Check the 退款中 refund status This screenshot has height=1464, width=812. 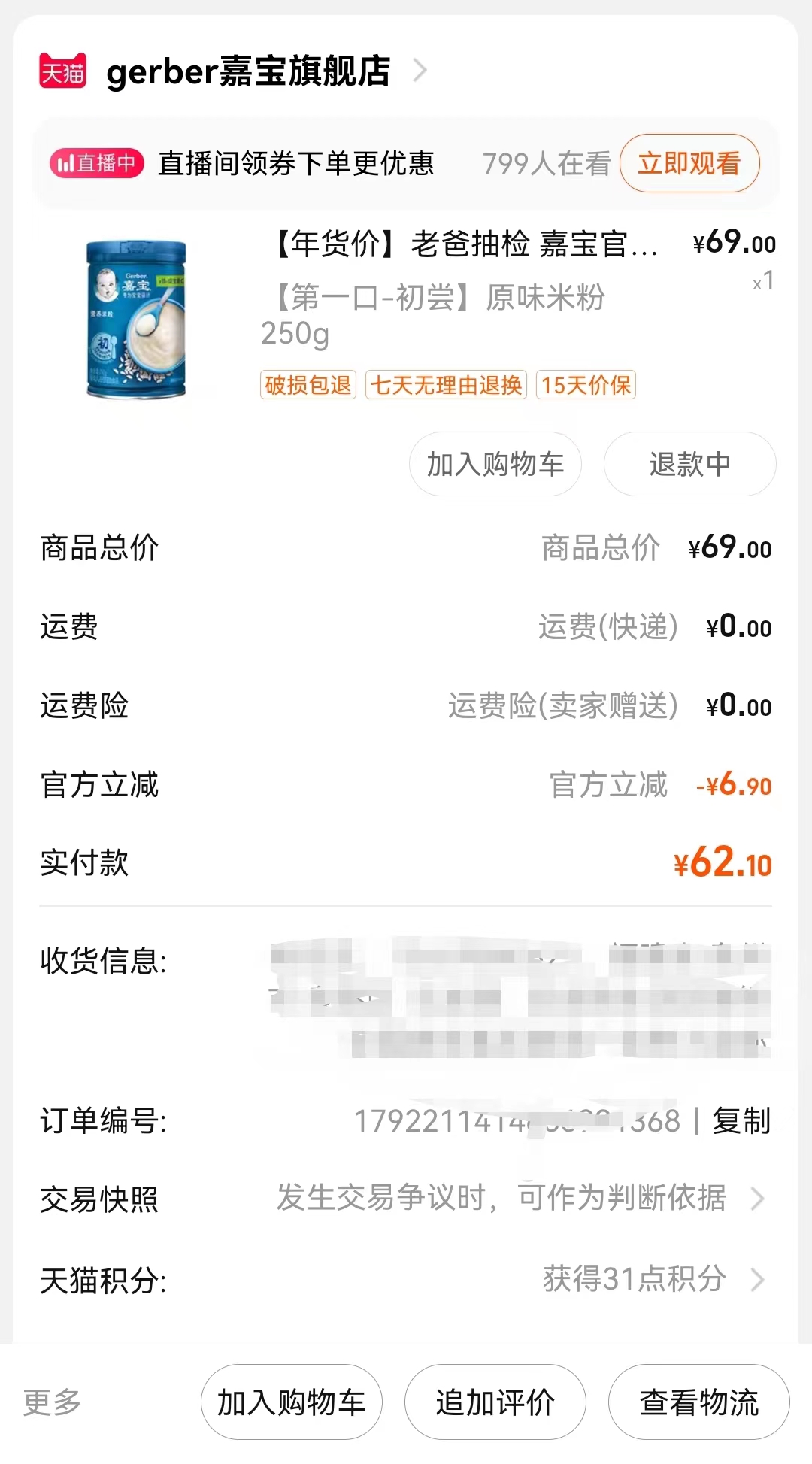coord(689,465)
